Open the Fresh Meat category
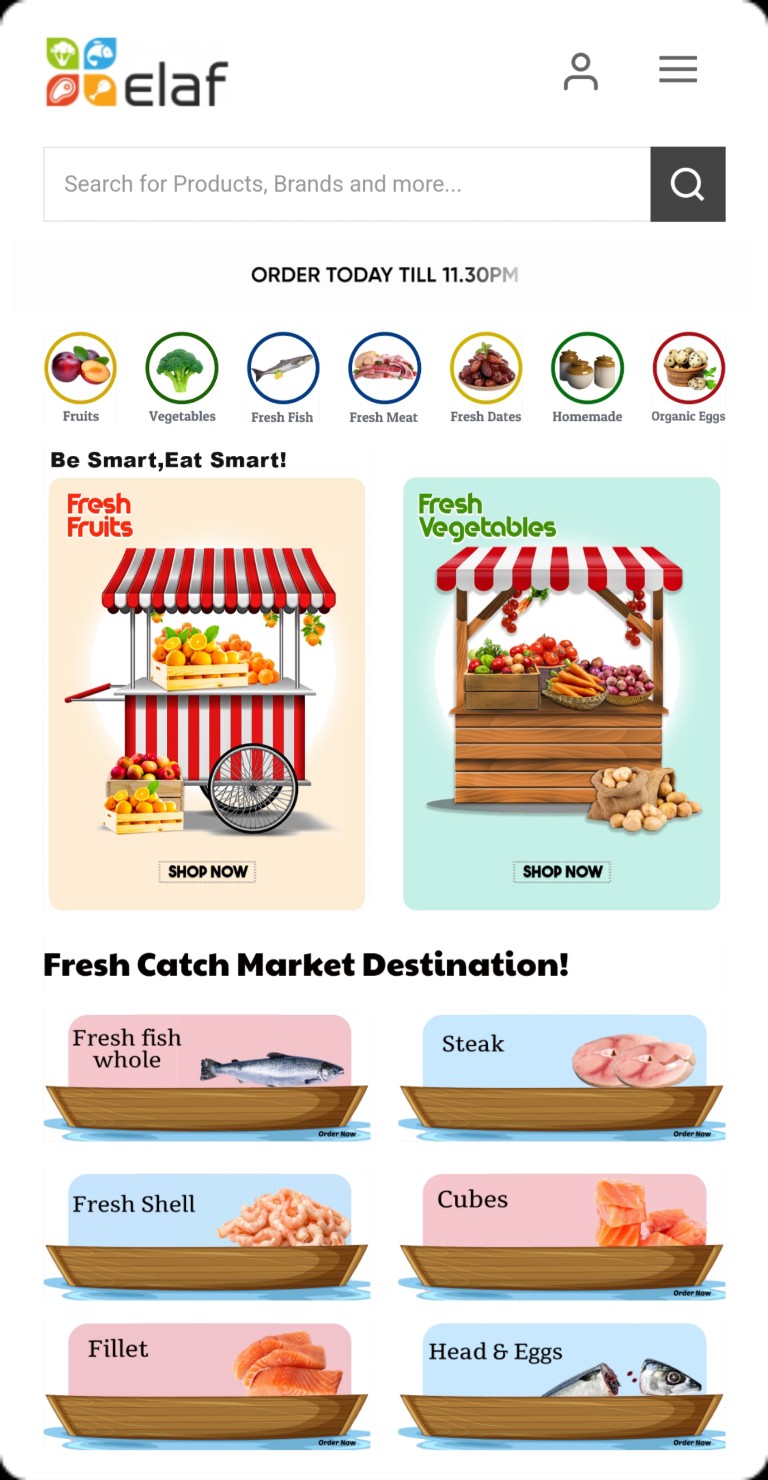The height and width of the screenshot is (1480, 768). pyautogui.click(x=384, y=369)
